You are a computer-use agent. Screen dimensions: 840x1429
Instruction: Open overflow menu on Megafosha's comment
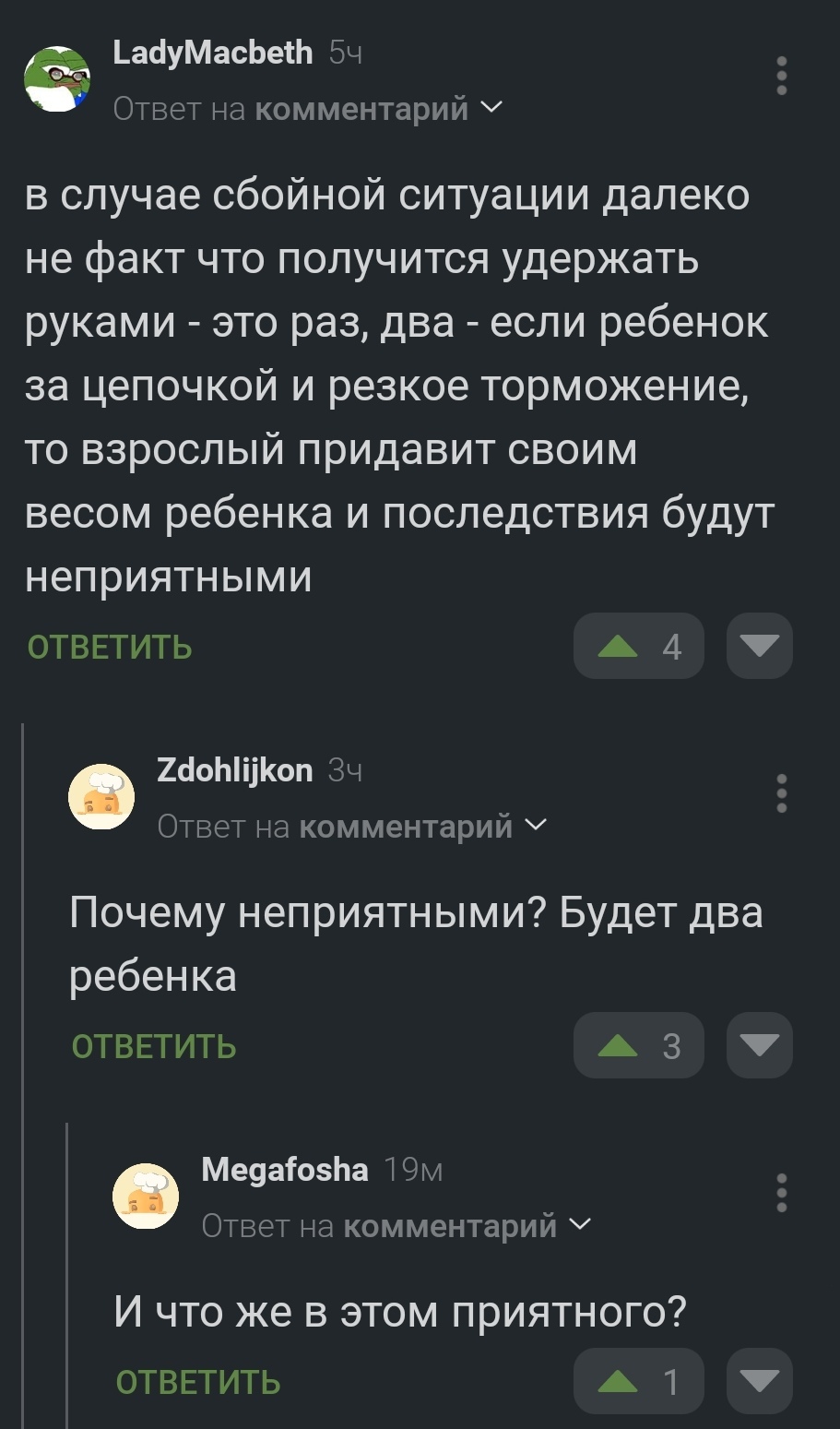pos(781,1193)
